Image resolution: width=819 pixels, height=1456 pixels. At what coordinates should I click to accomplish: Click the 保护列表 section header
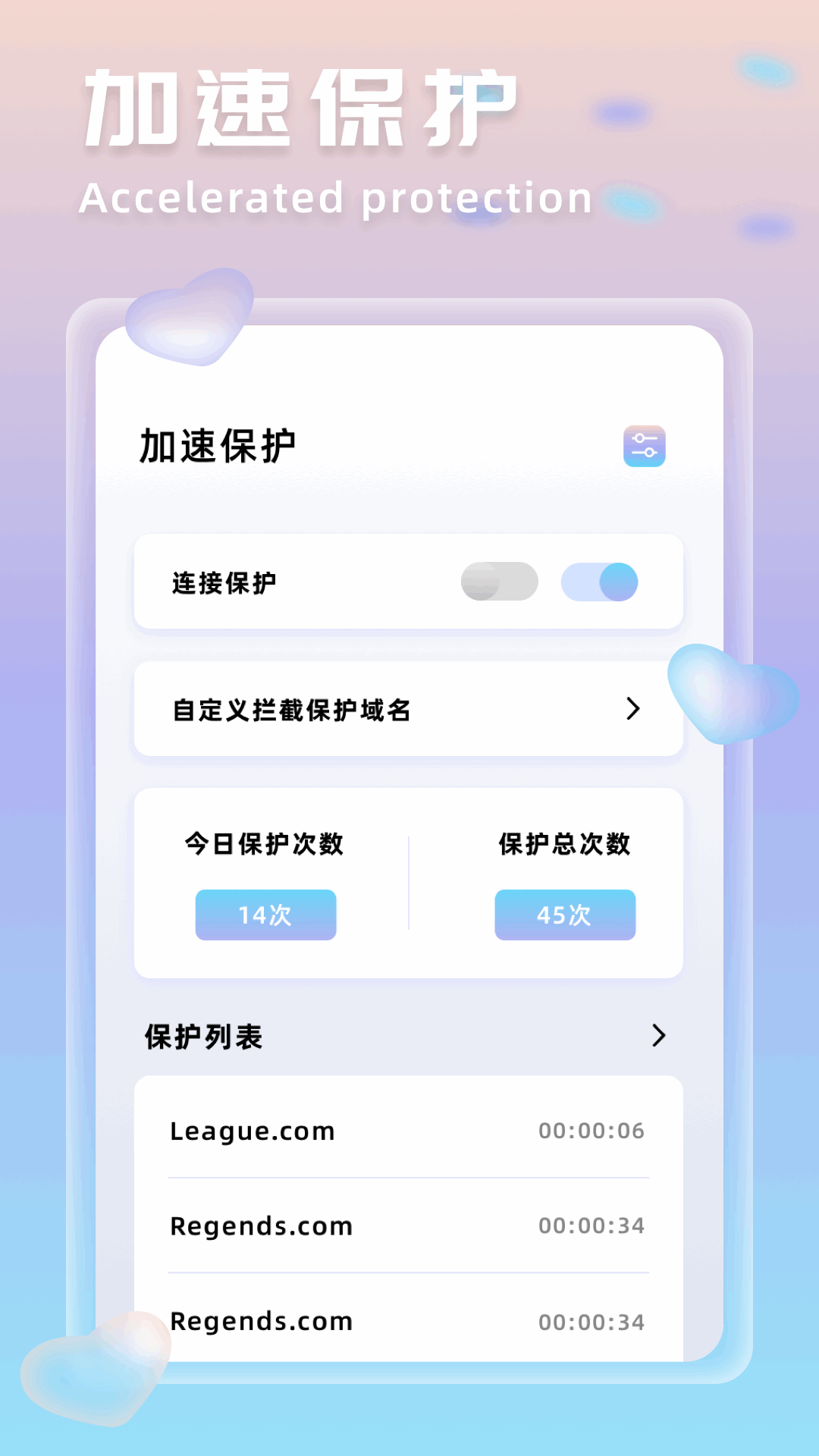point(202,1035)
